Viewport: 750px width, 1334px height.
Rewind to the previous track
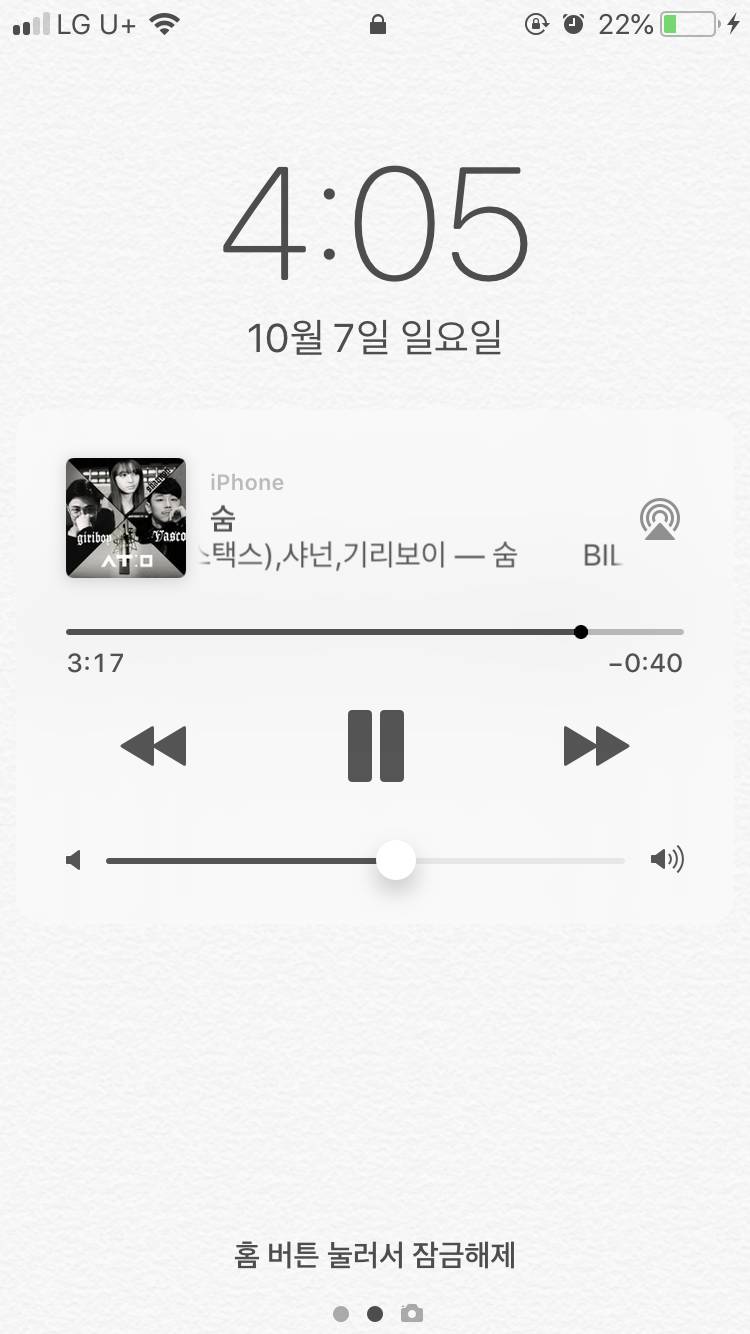[154, 744]
